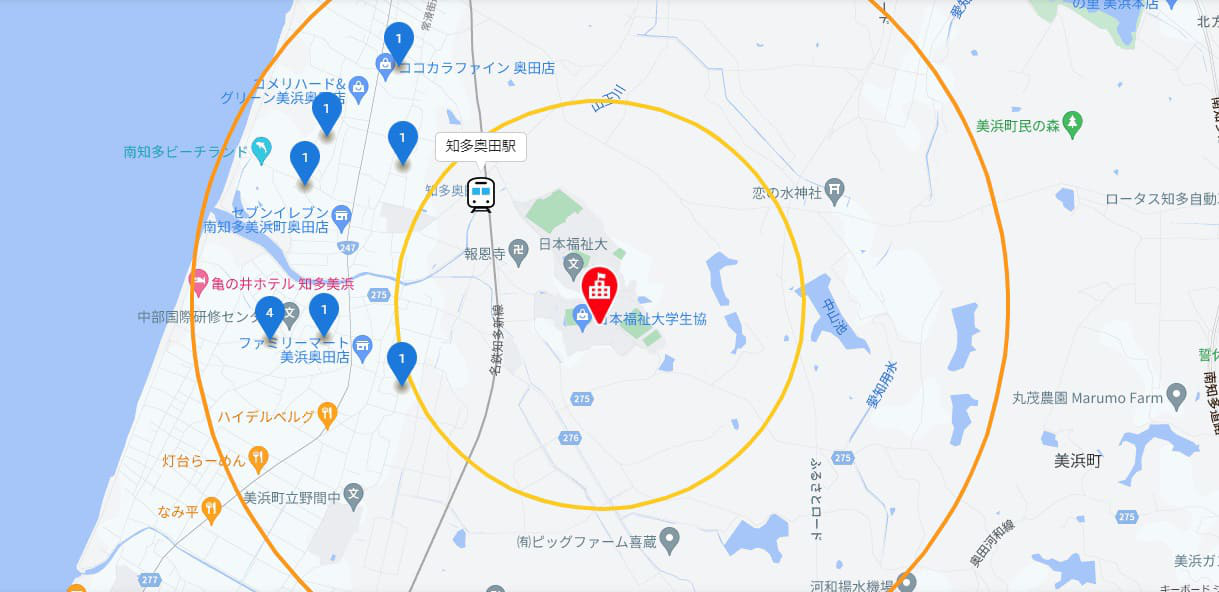Open 亀の井ホテル 知多美浜 on the map
1219x592 pixels.
tap(199, 284)
